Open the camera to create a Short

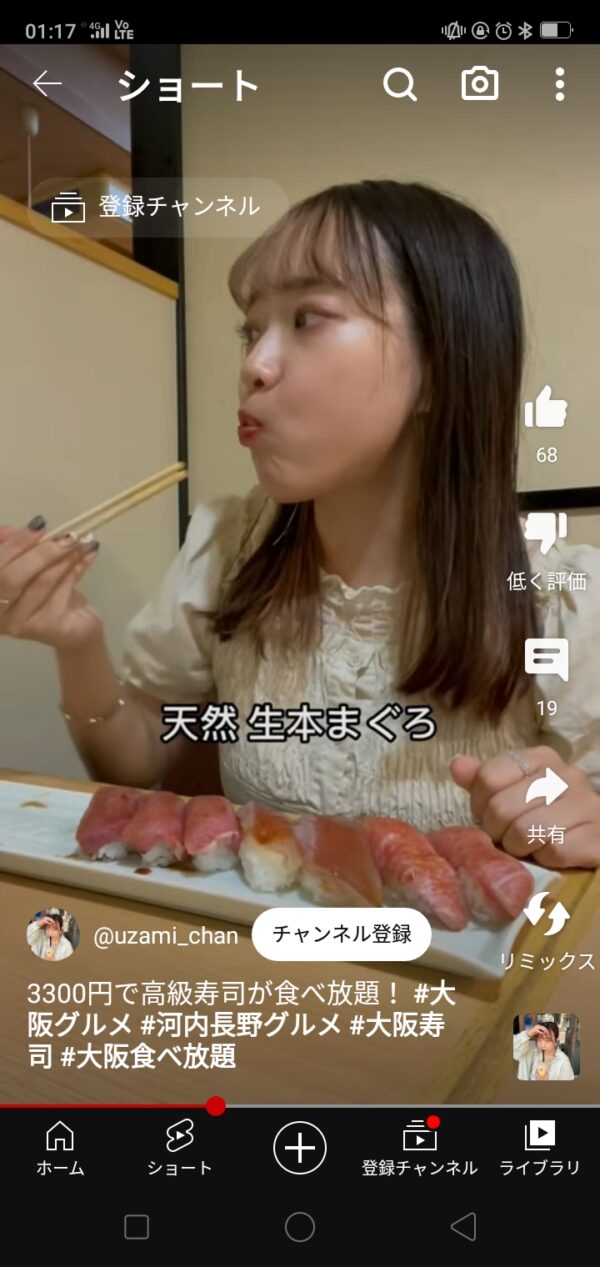coord(480,85)
